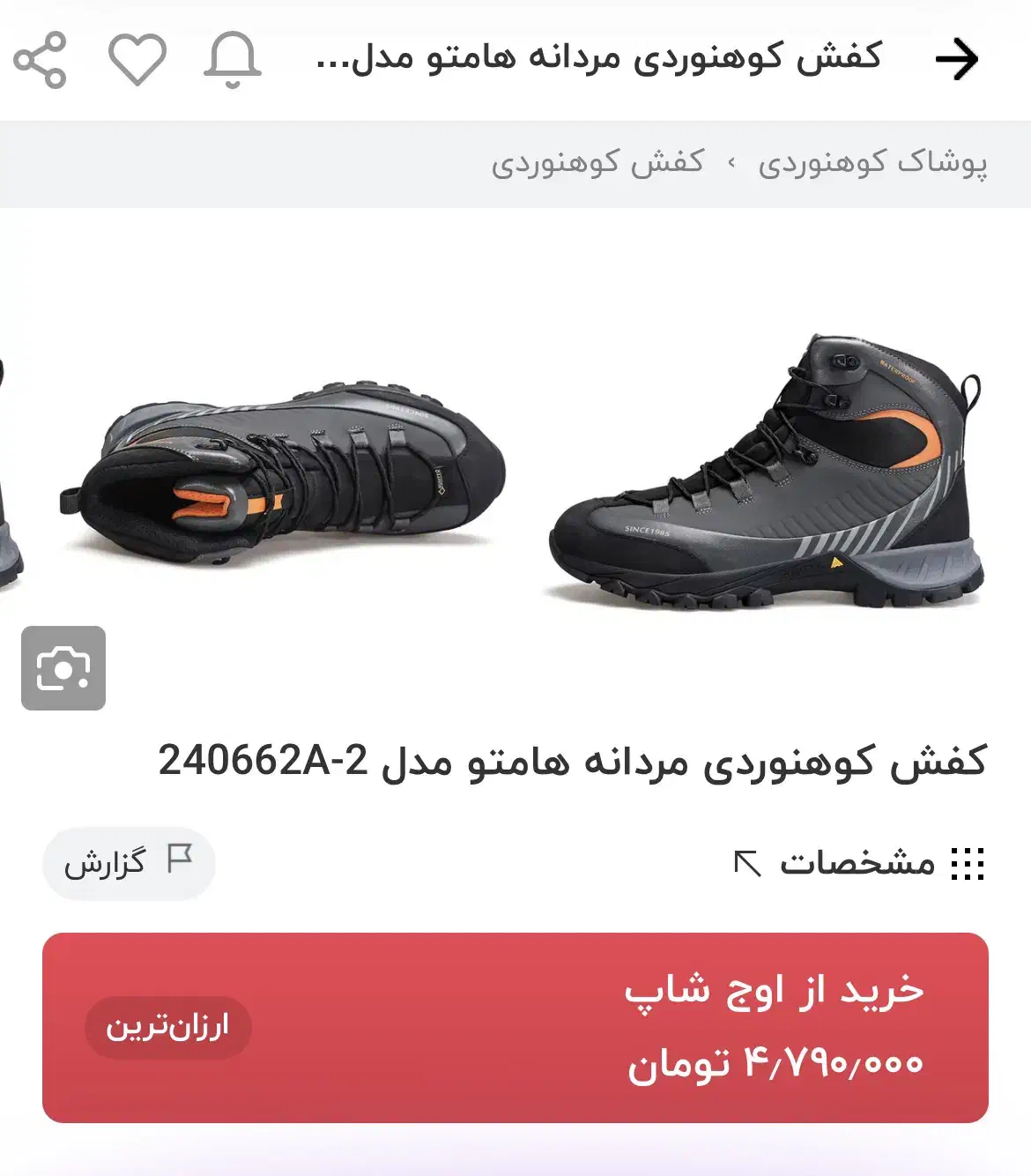Image resolution: width=1031 pixels, height=1176 pixels.
Task: Open the پوشاک کوهنوردی category
Action: tap(870, 162)
